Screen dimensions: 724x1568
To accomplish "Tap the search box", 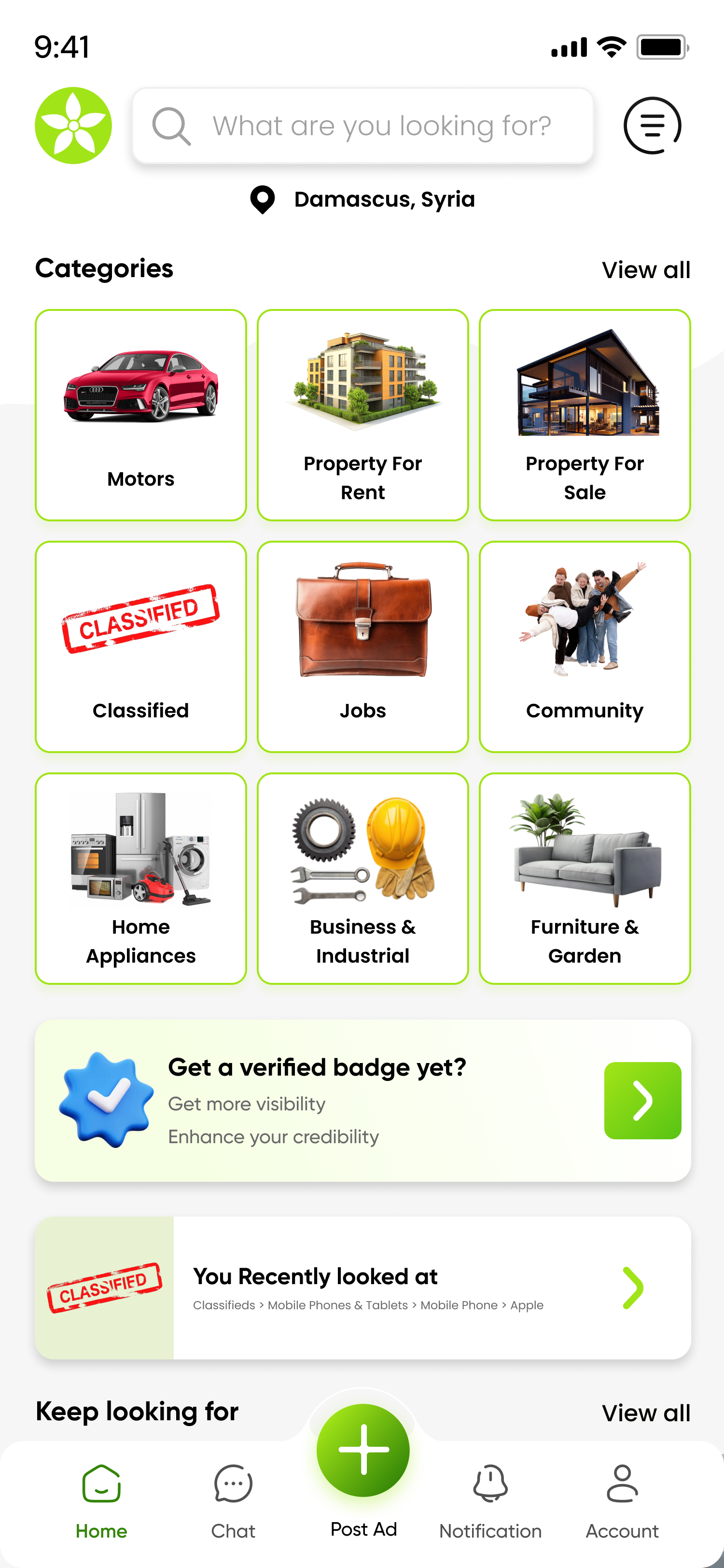I will coord(362,126).
